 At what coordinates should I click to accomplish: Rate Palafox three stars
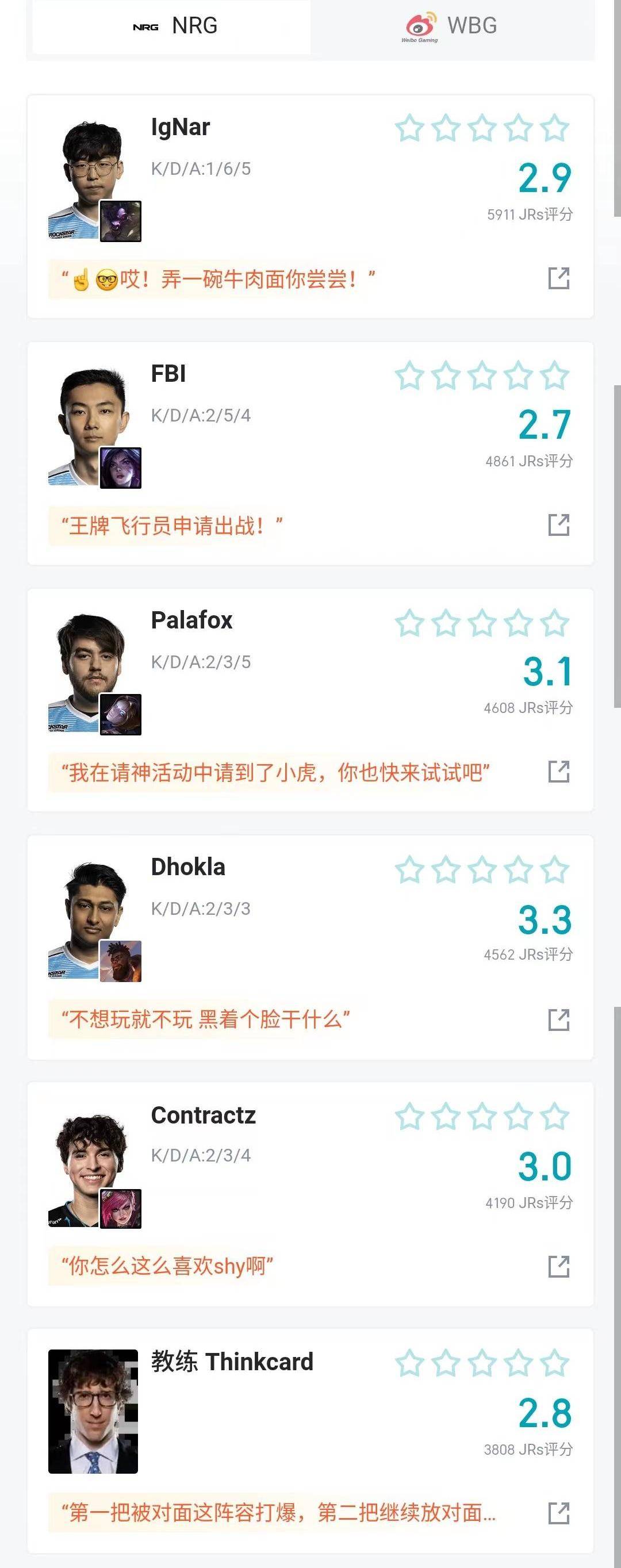coord(482,623)
